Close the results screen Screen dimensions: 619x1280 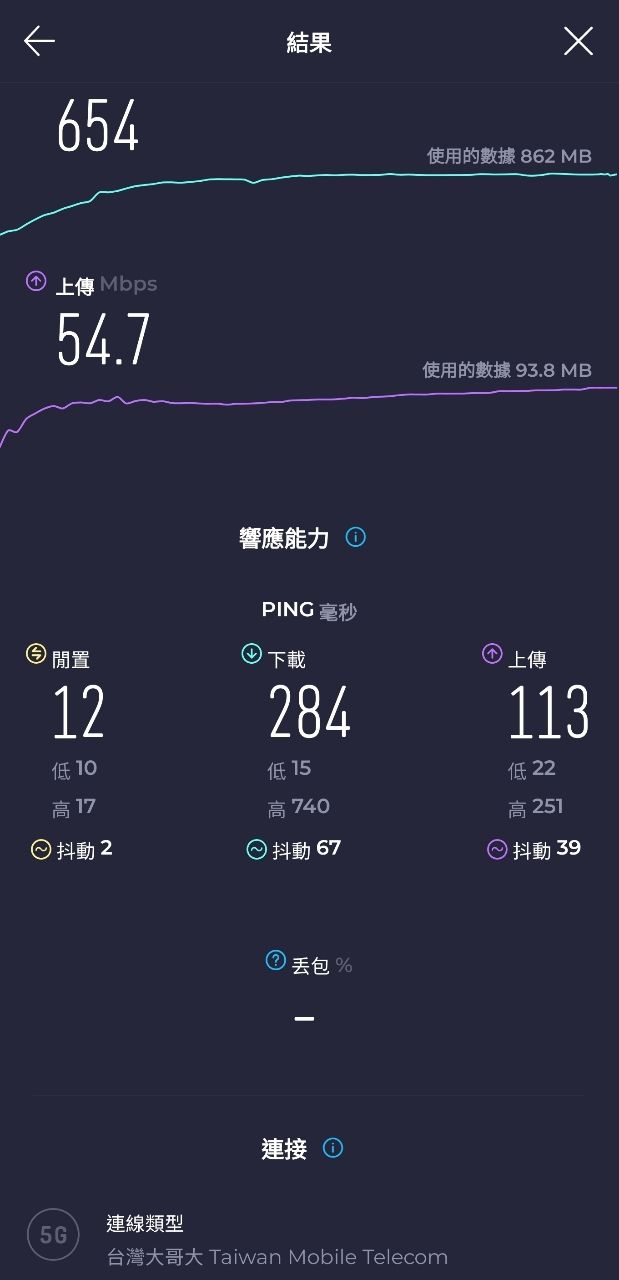pos(578,41)
